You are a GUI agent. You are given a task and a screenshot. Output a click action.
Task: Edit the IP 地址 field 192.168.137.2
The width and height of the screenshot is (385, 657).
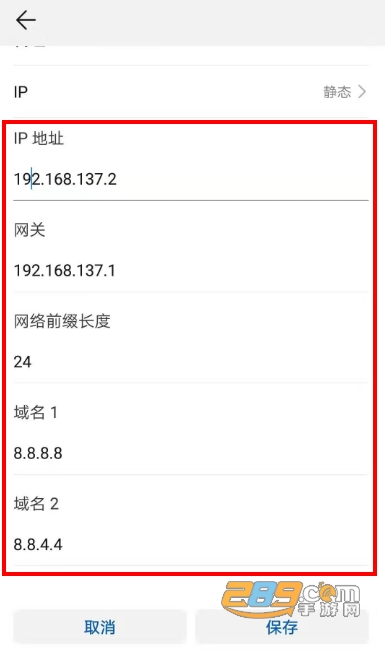coord(191,179)
